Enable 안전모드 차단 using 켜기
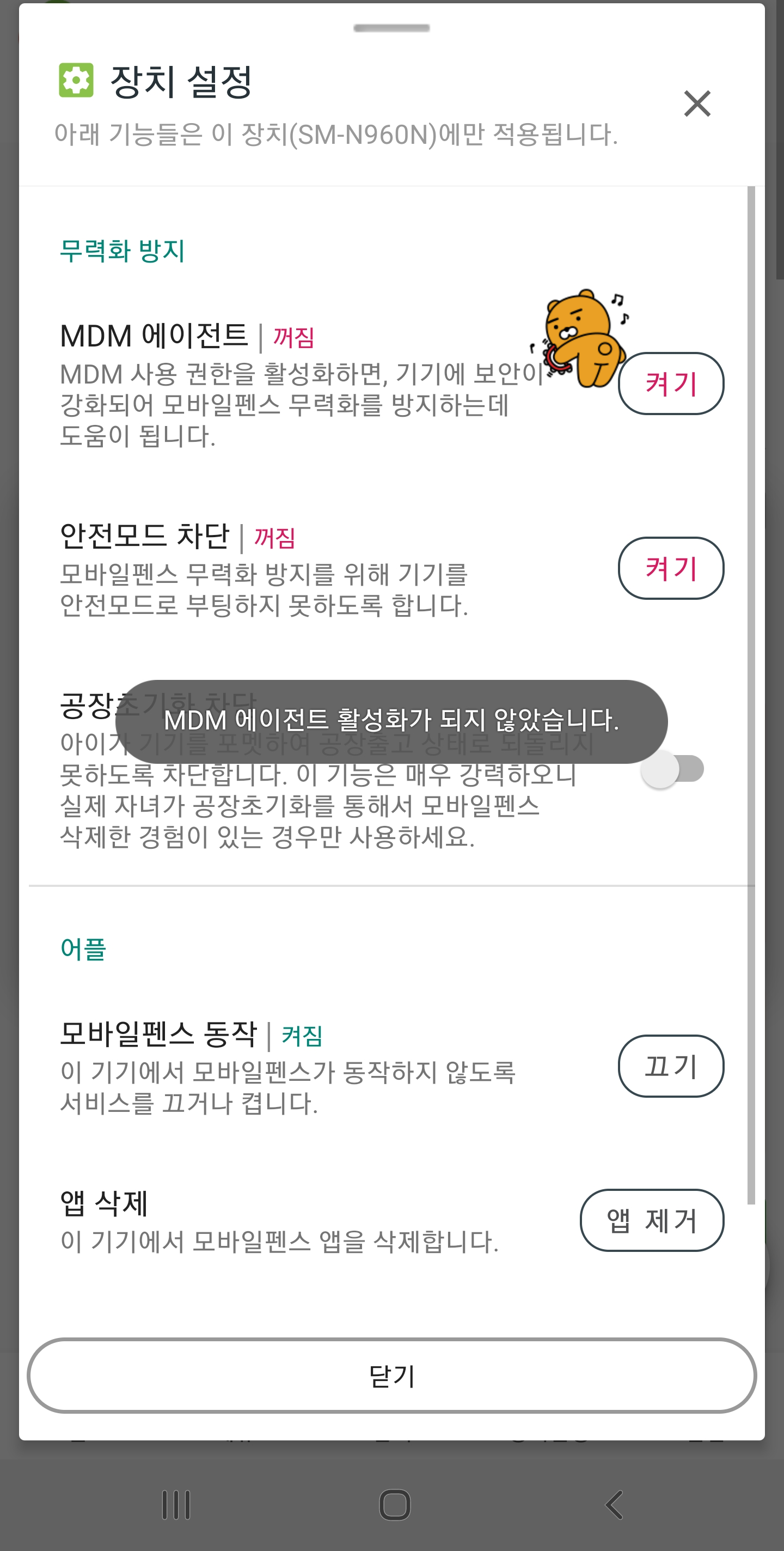This screenshot has width=784, height=1551. pos(671,566)
